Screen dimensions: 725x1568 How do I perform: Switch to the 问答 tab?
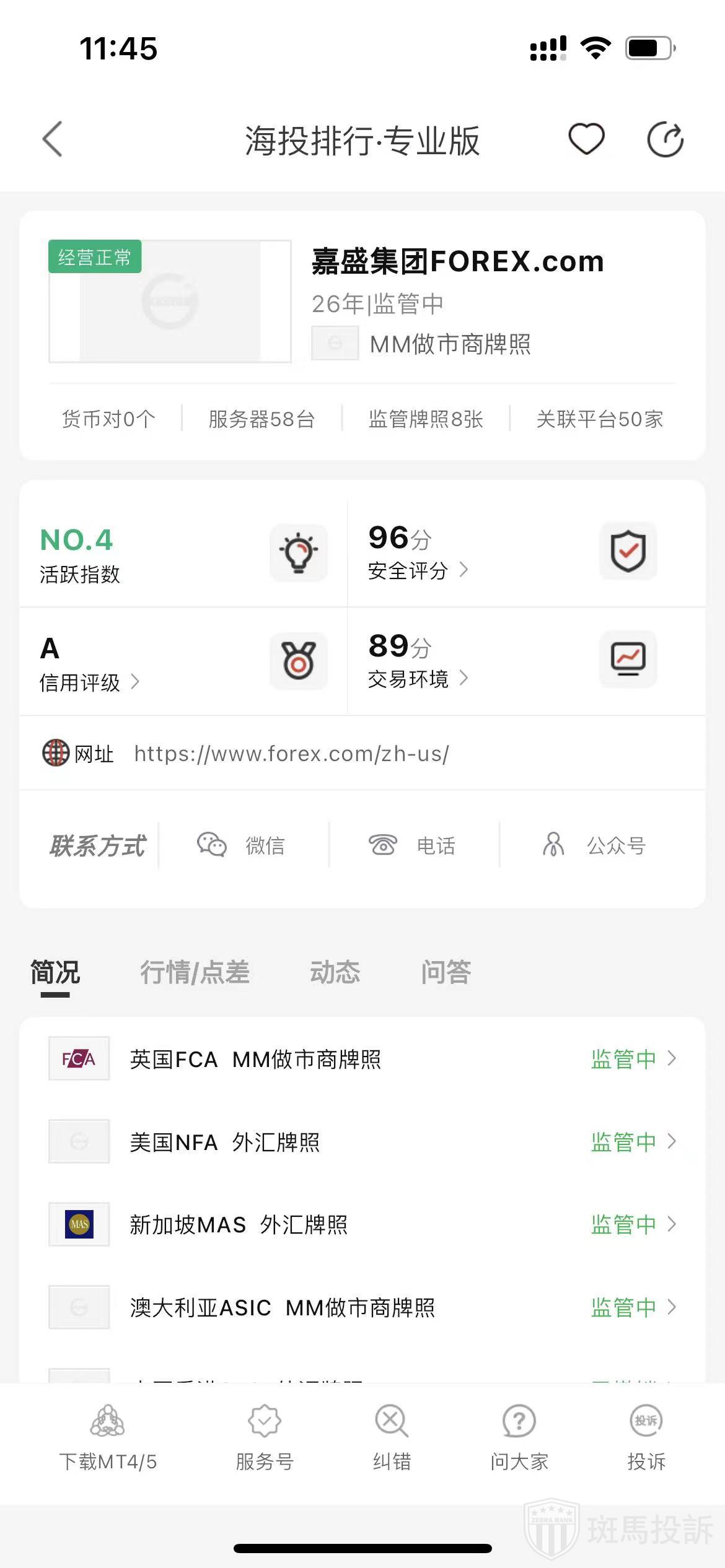tap(446, 972)
